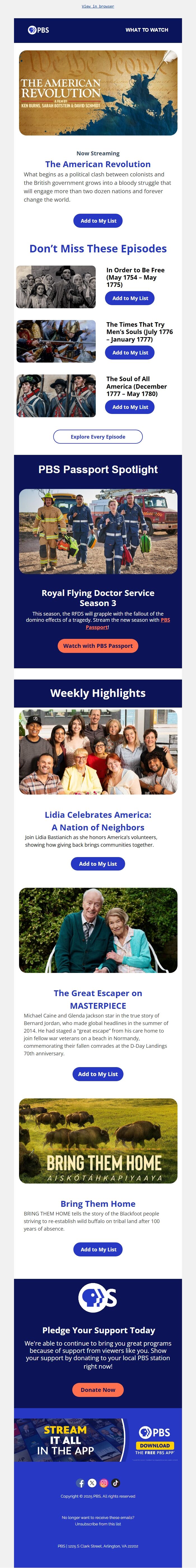Add In Order to Be Free episode to list
Image resolution: width=196 pixels, height=1568 pixels.
pos(130,298)
